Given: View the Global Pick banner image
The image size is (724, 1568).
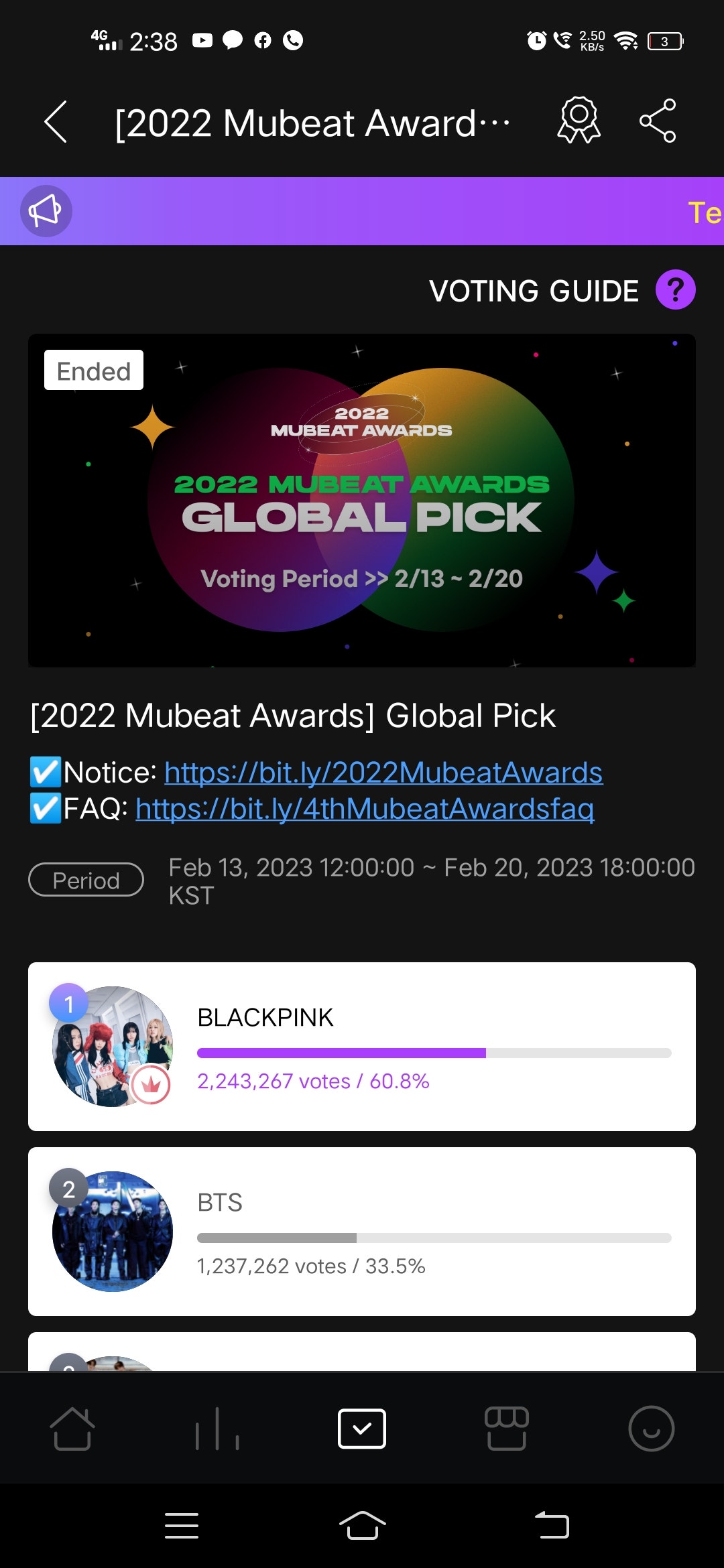Looking at the screenshot, I should pos(362,499).
